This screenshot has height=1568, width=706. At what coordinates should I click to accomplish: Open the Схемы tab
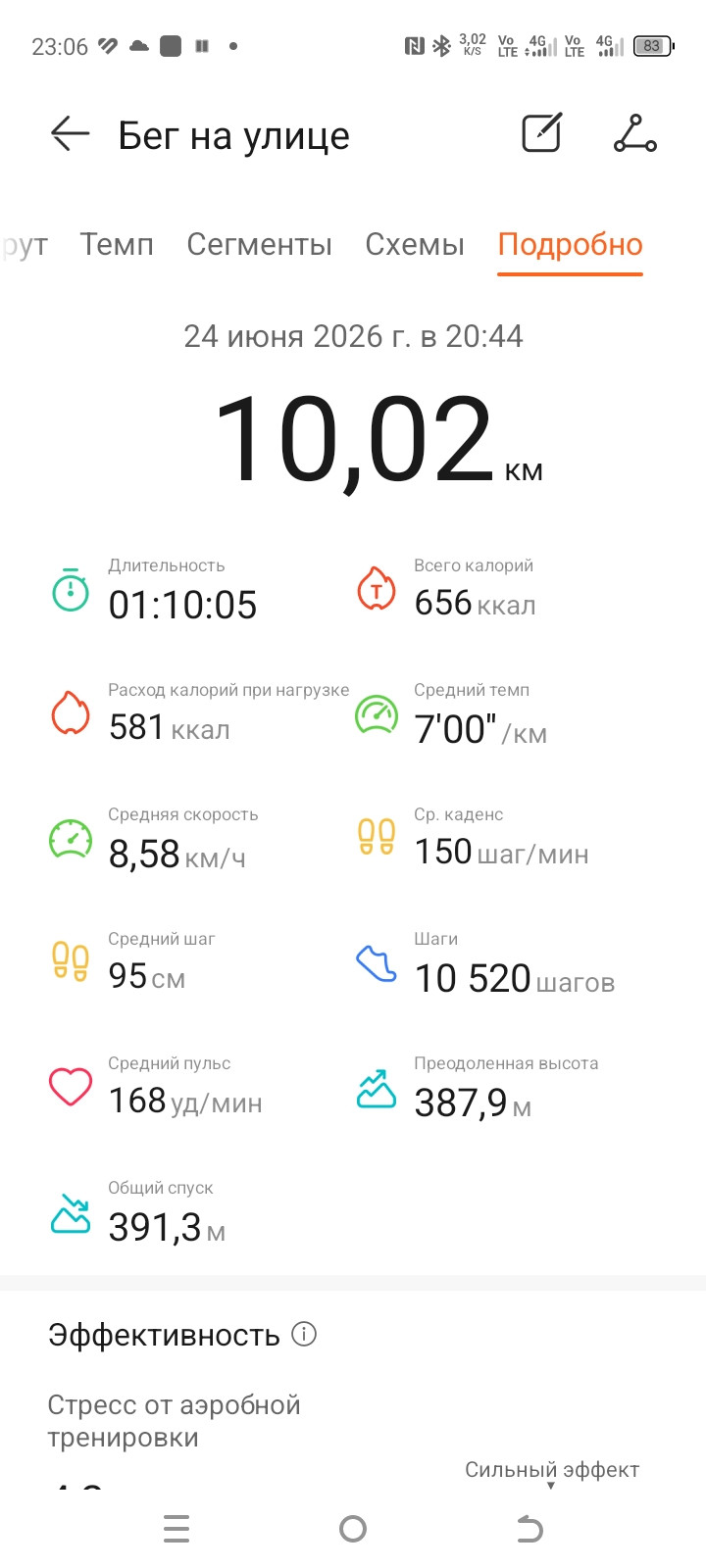coord(415,244)
